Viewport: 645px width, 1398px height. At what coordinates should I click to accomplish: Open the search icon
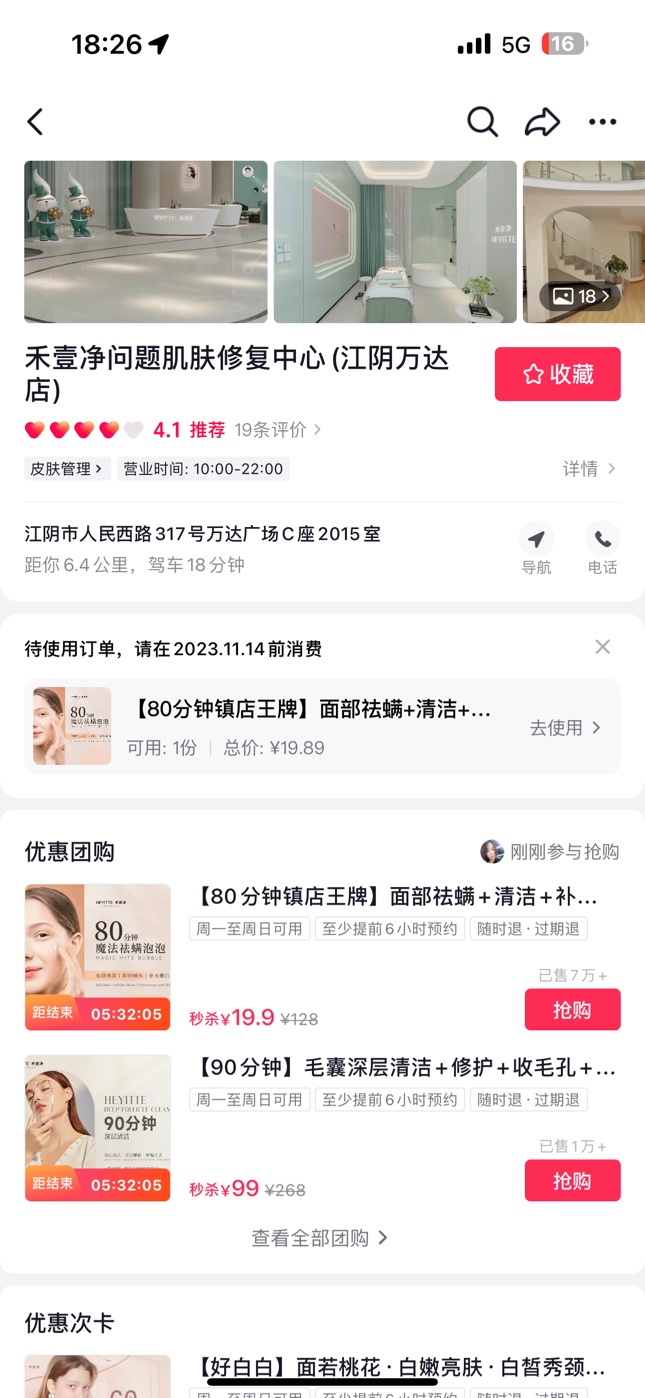[x=482, y=122]
